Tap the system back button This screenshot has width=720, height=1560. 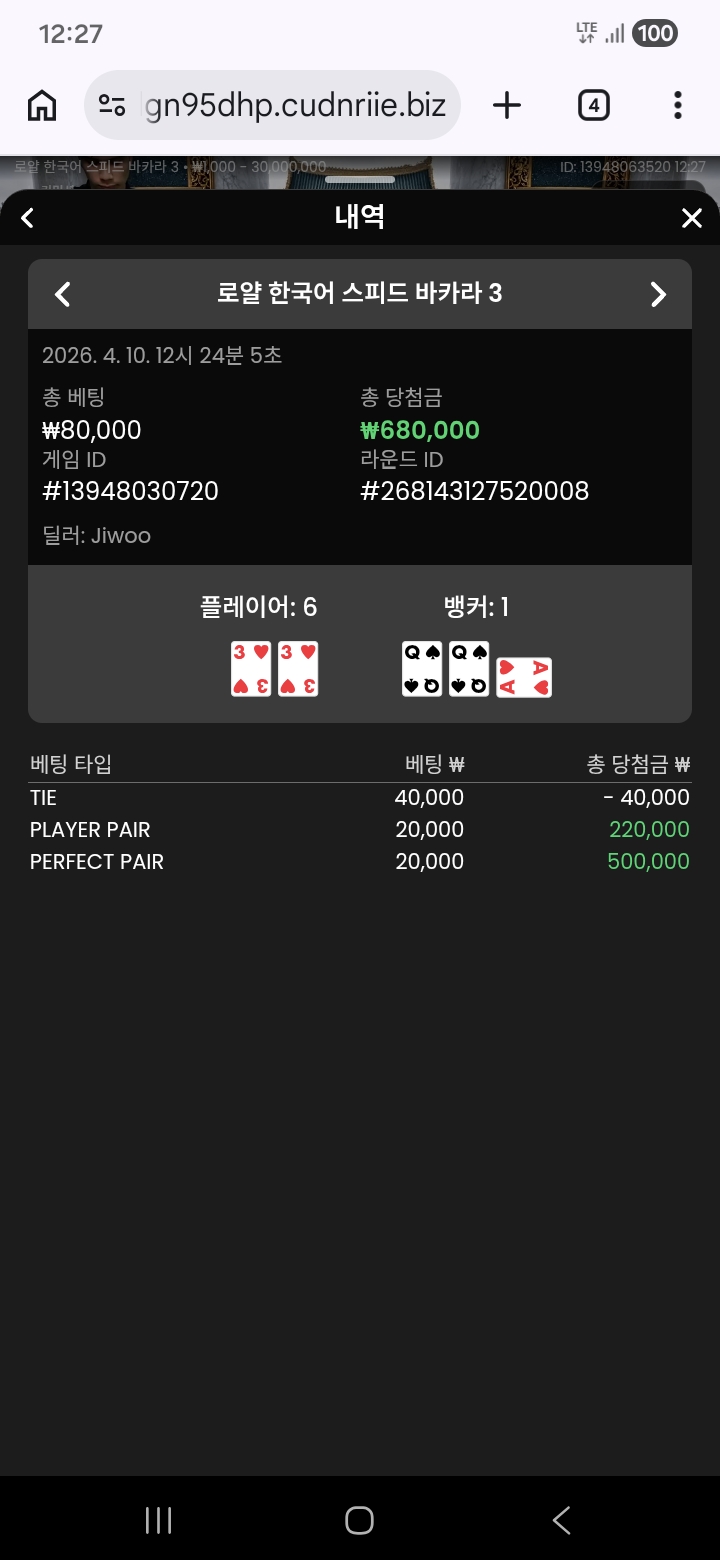[x=561, y=1520]
